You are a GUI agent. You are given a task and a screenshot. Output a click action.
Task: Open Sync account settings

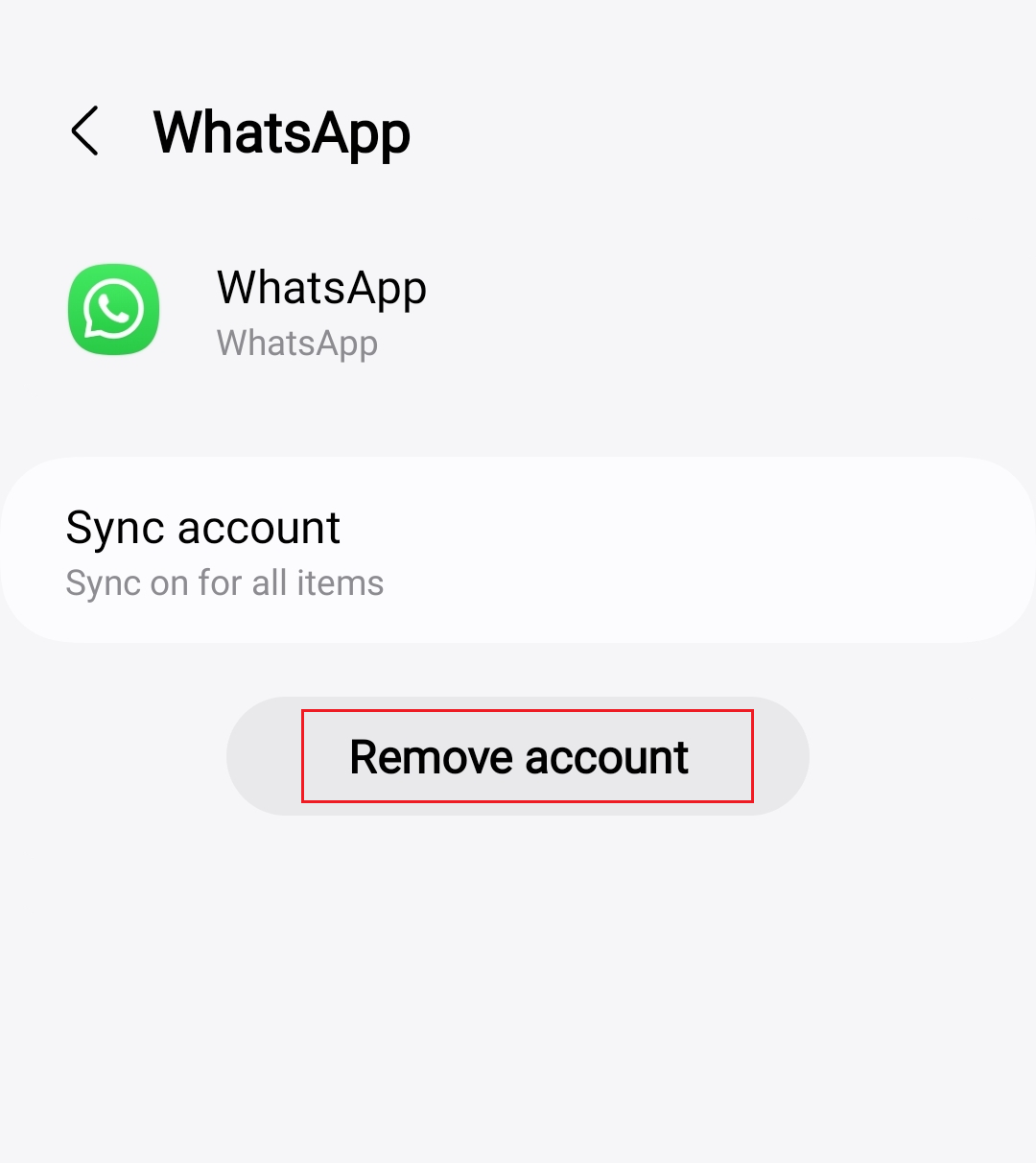click(518, 551)
